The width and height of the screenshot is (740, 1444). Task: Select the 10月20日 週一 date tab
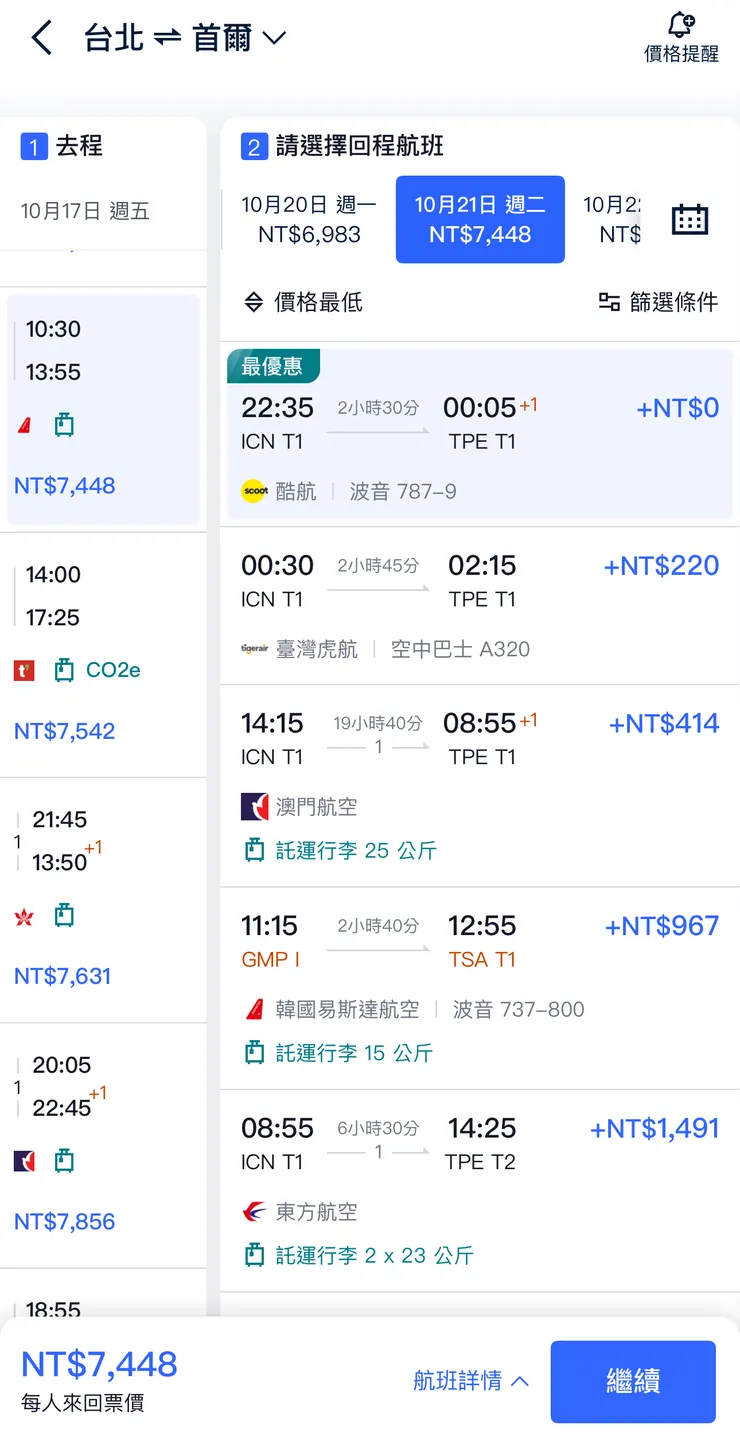tap(307, 218)
